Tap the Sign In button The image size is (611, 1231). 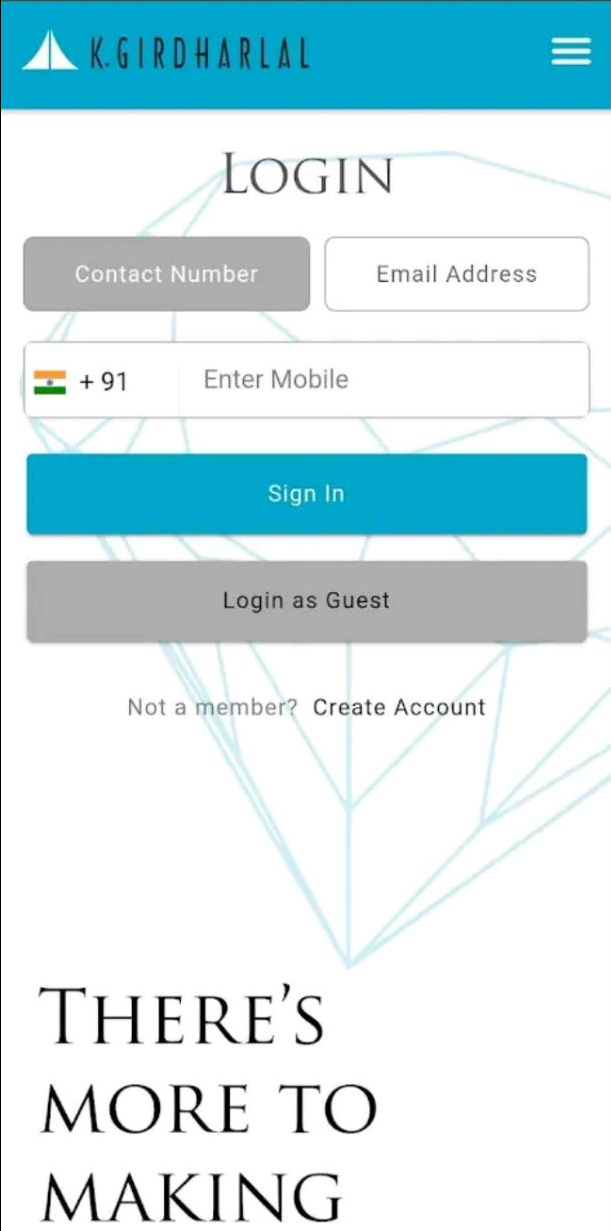[x=306, y=494]
